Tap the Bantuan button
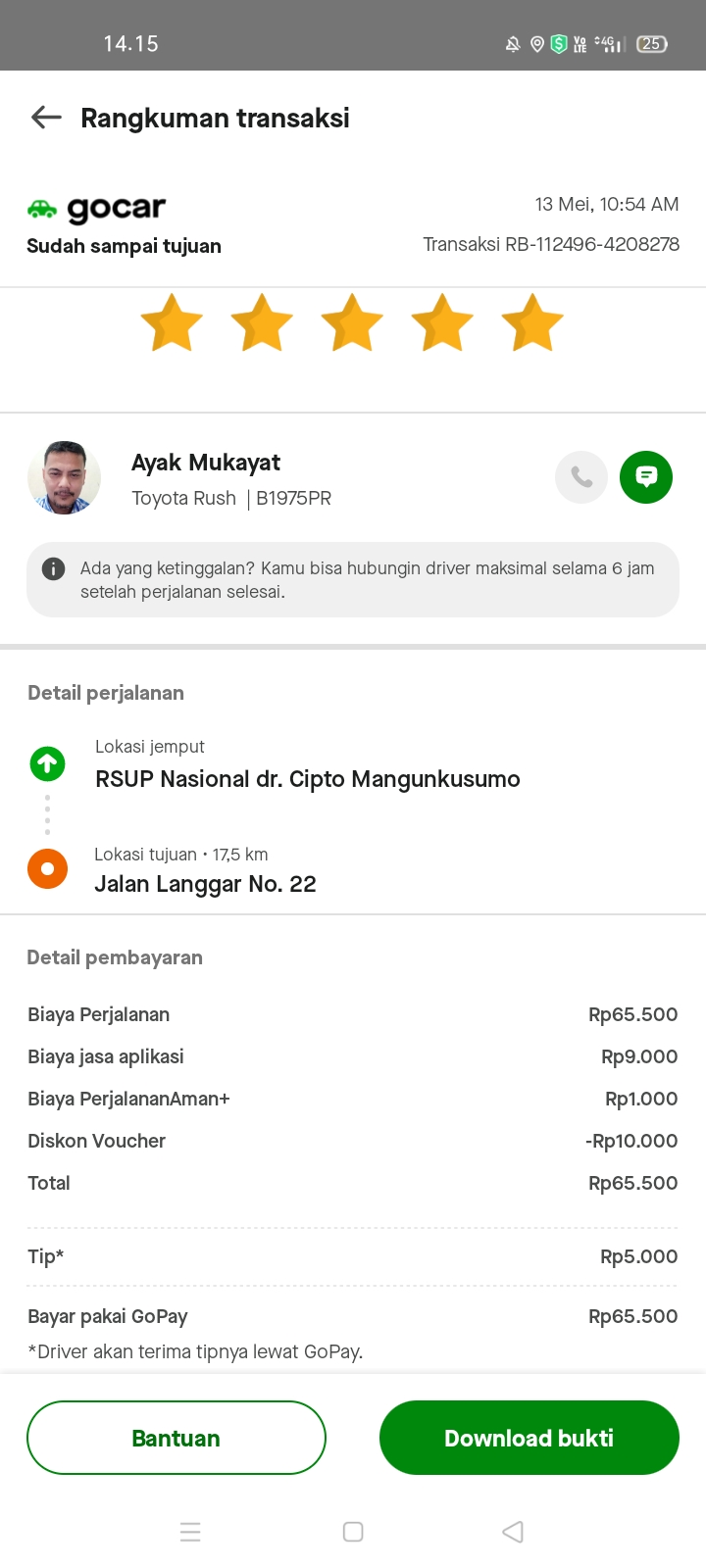 pos(176,1438)
